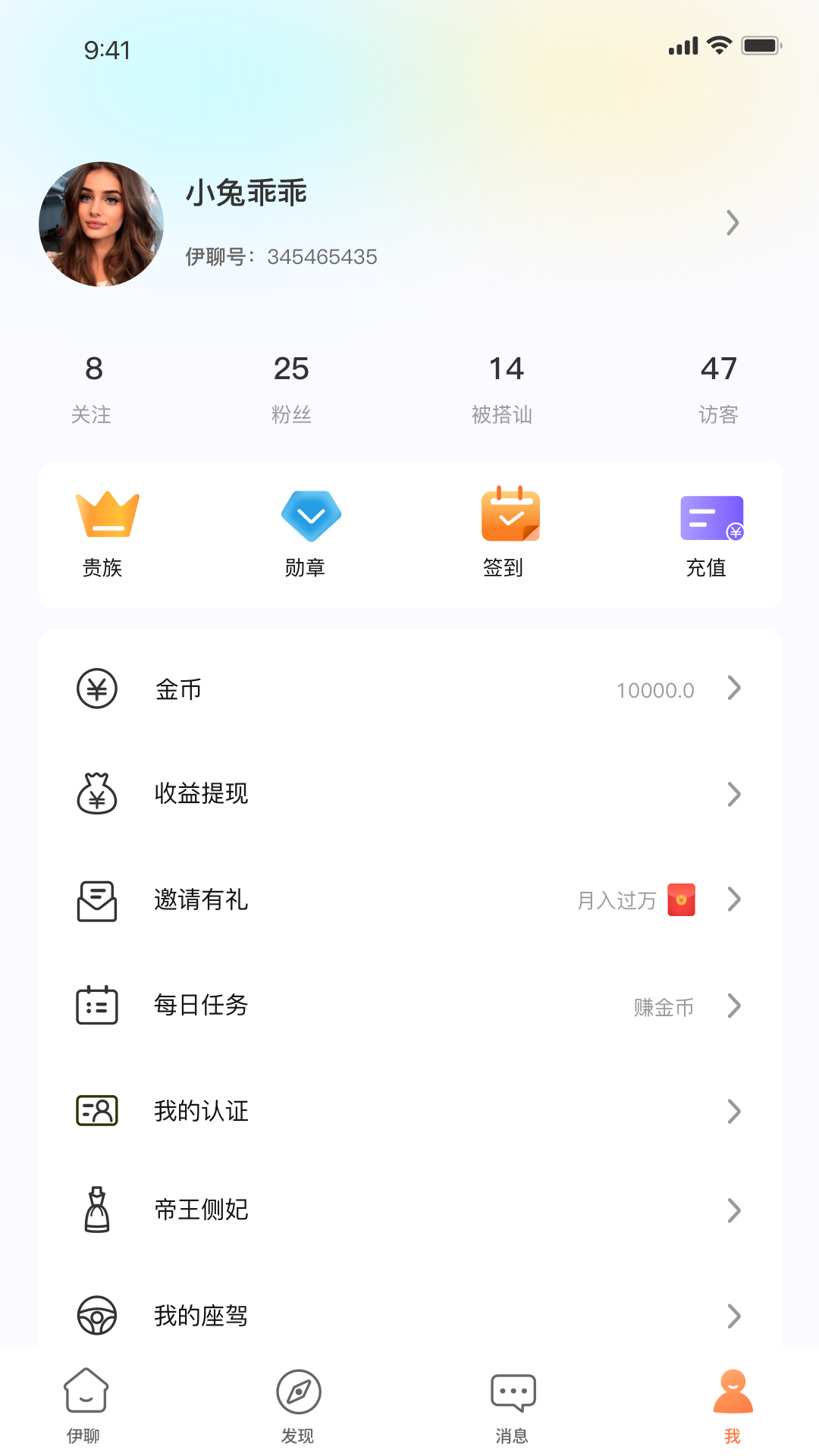
Task: Click the 邀请有礼 envelope icon
Action: pyautogui.click(x=96, y=901)
